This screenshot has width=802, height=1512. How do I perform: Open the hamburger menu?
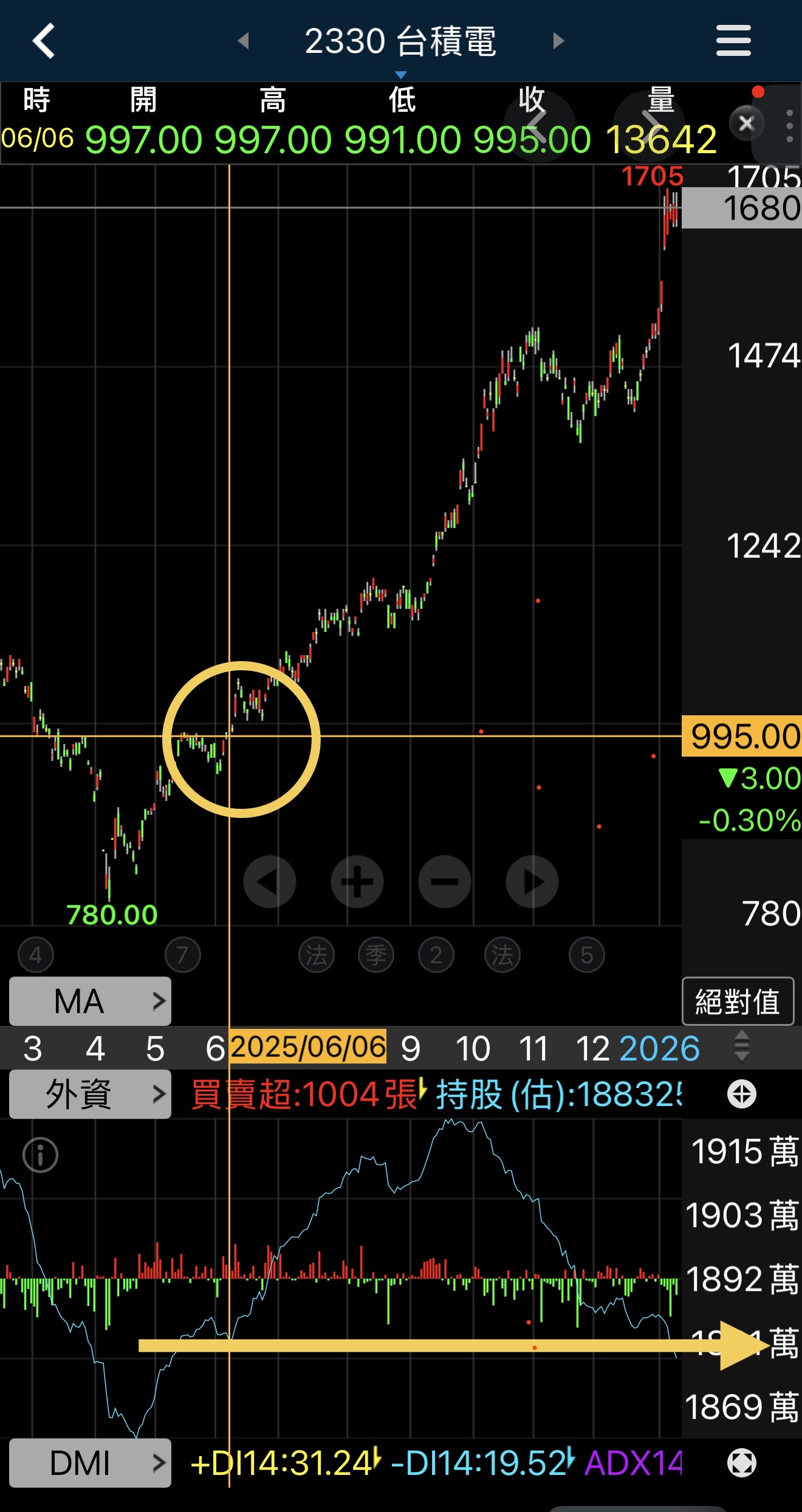733,41
